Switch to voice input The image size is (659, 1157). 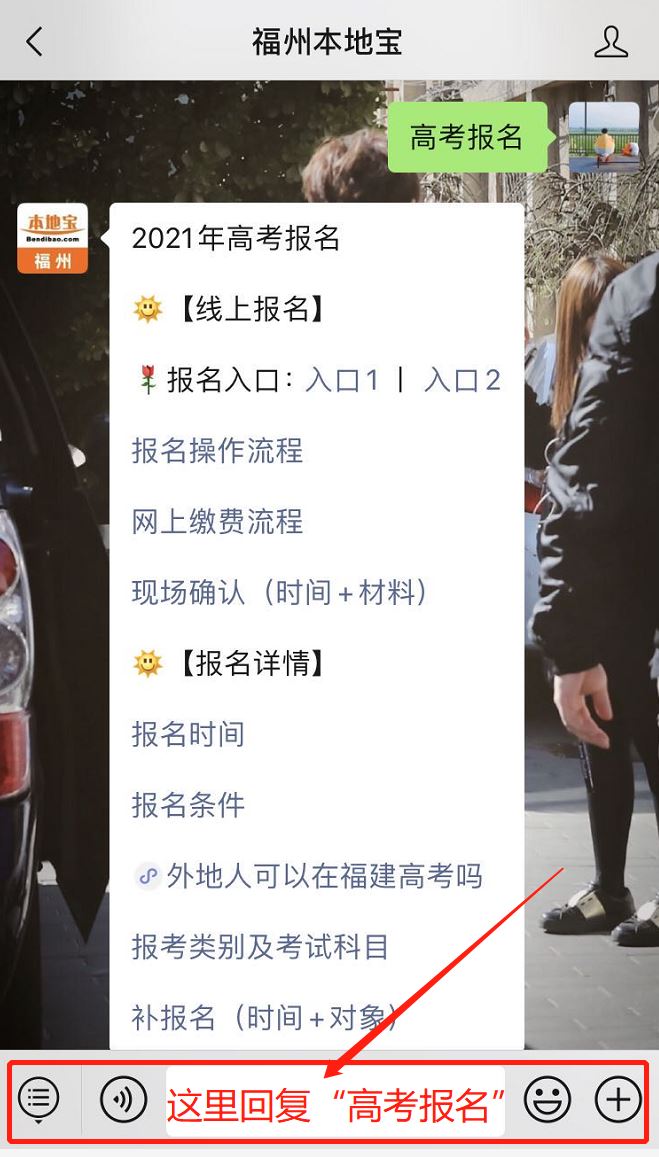click(x=123, y=1100)
